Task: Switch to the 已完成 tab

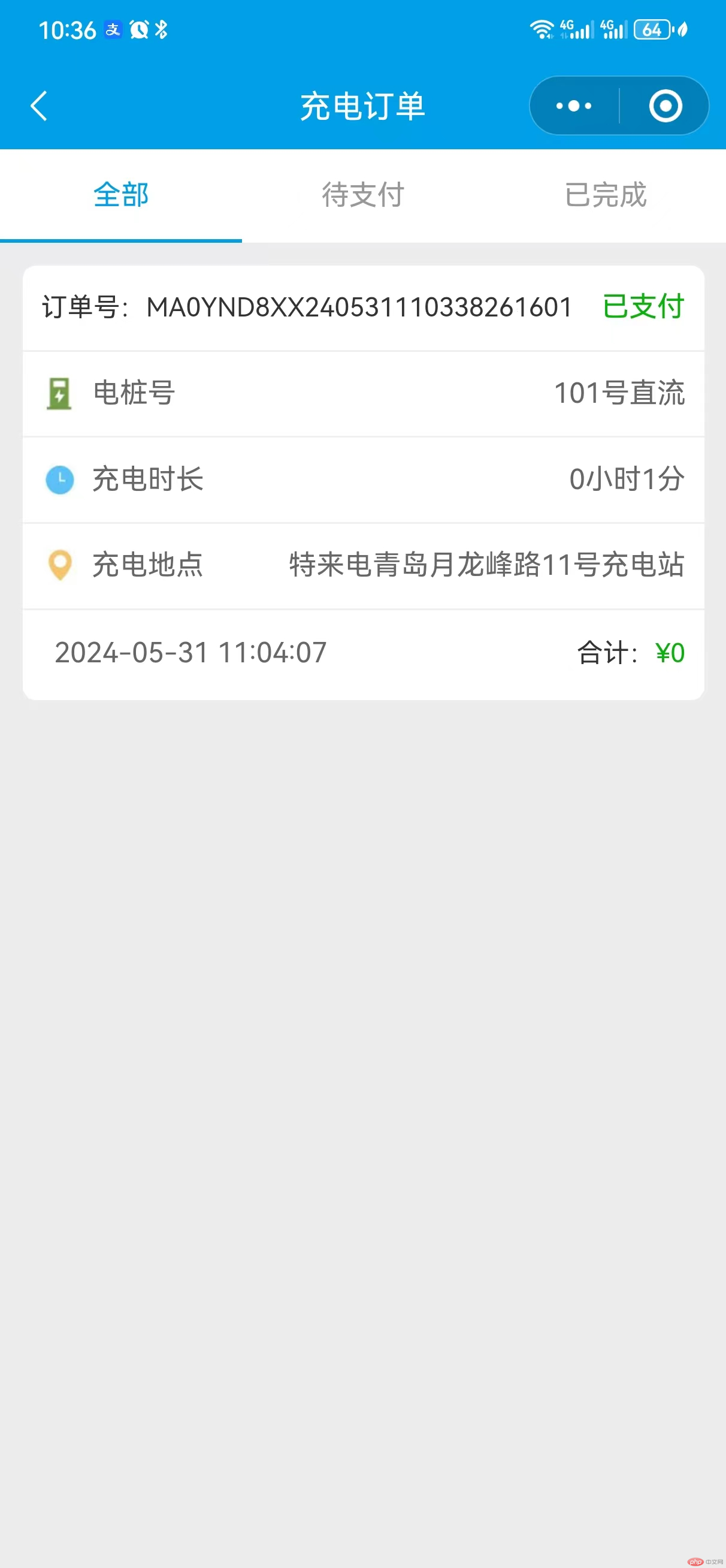Action: [605, 195]
